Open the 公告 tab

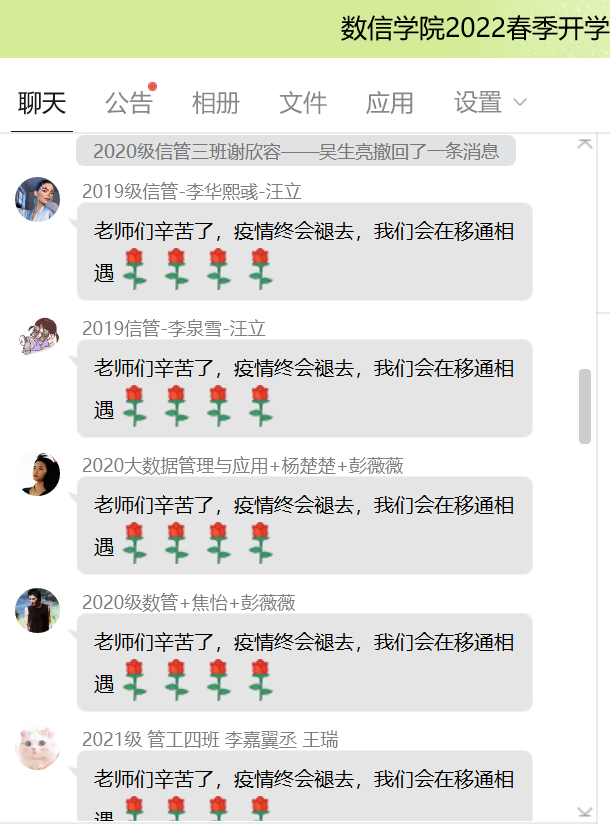coord(129,102)
